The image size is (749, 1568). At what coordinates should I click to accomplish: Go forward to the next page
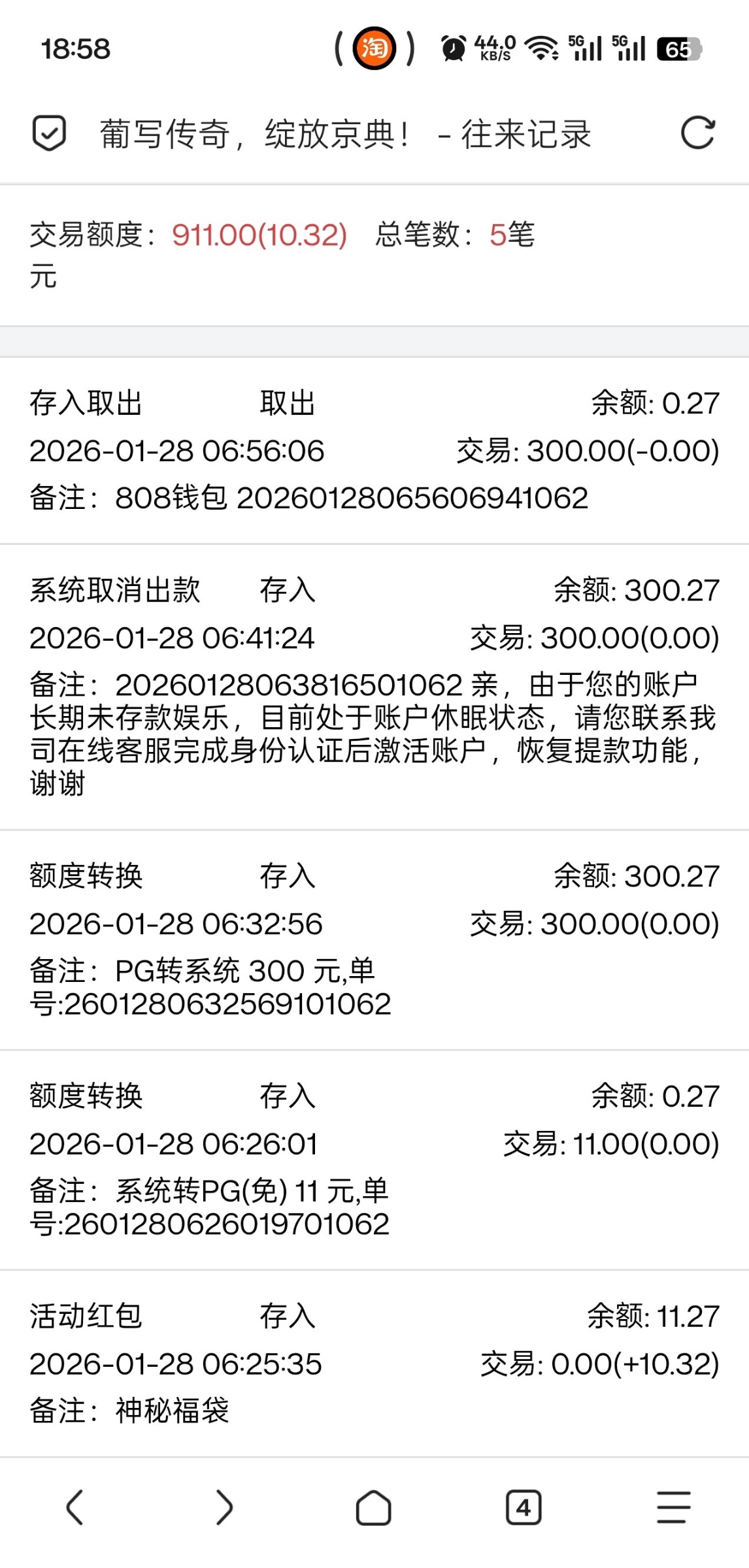[x=224, y=1508]
